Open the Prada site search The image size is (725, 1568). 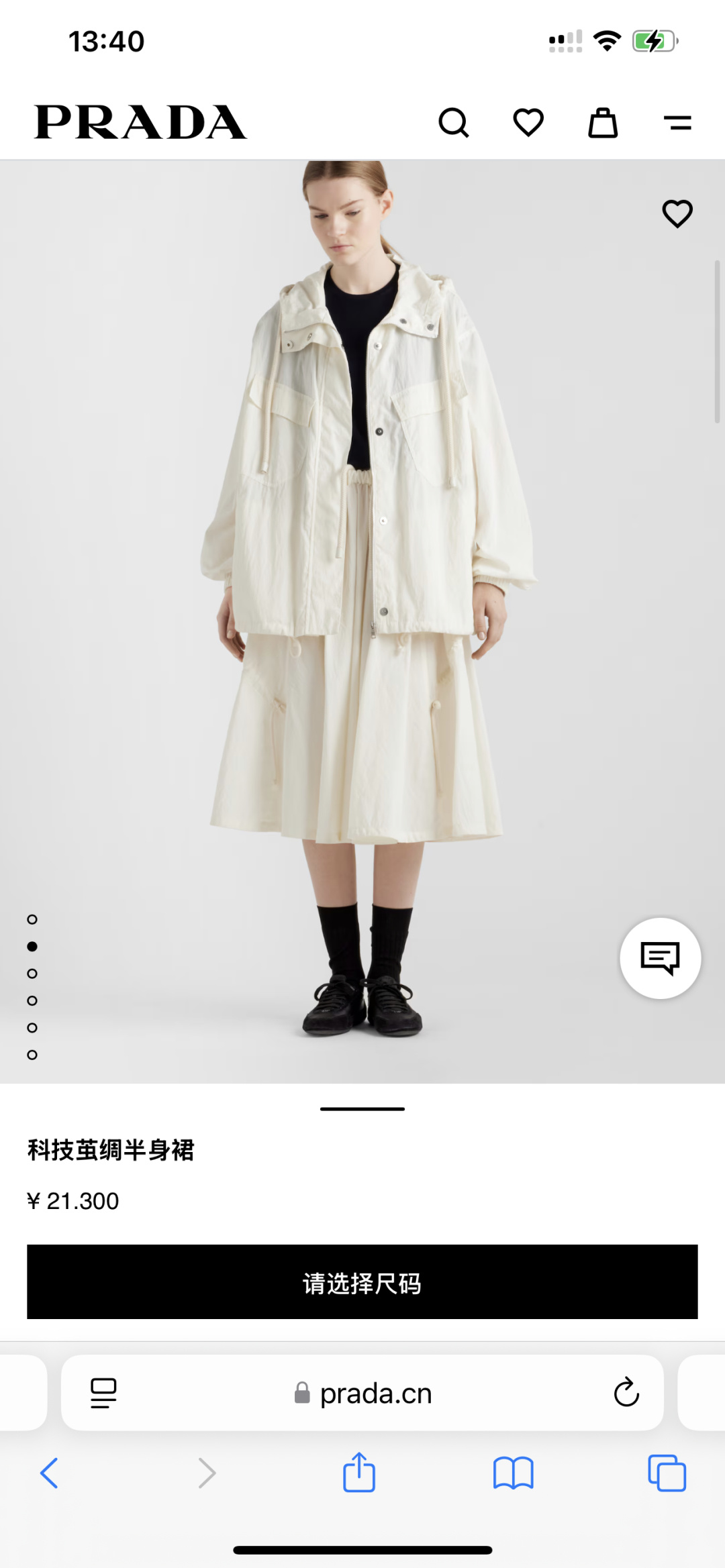pos(454,123)
